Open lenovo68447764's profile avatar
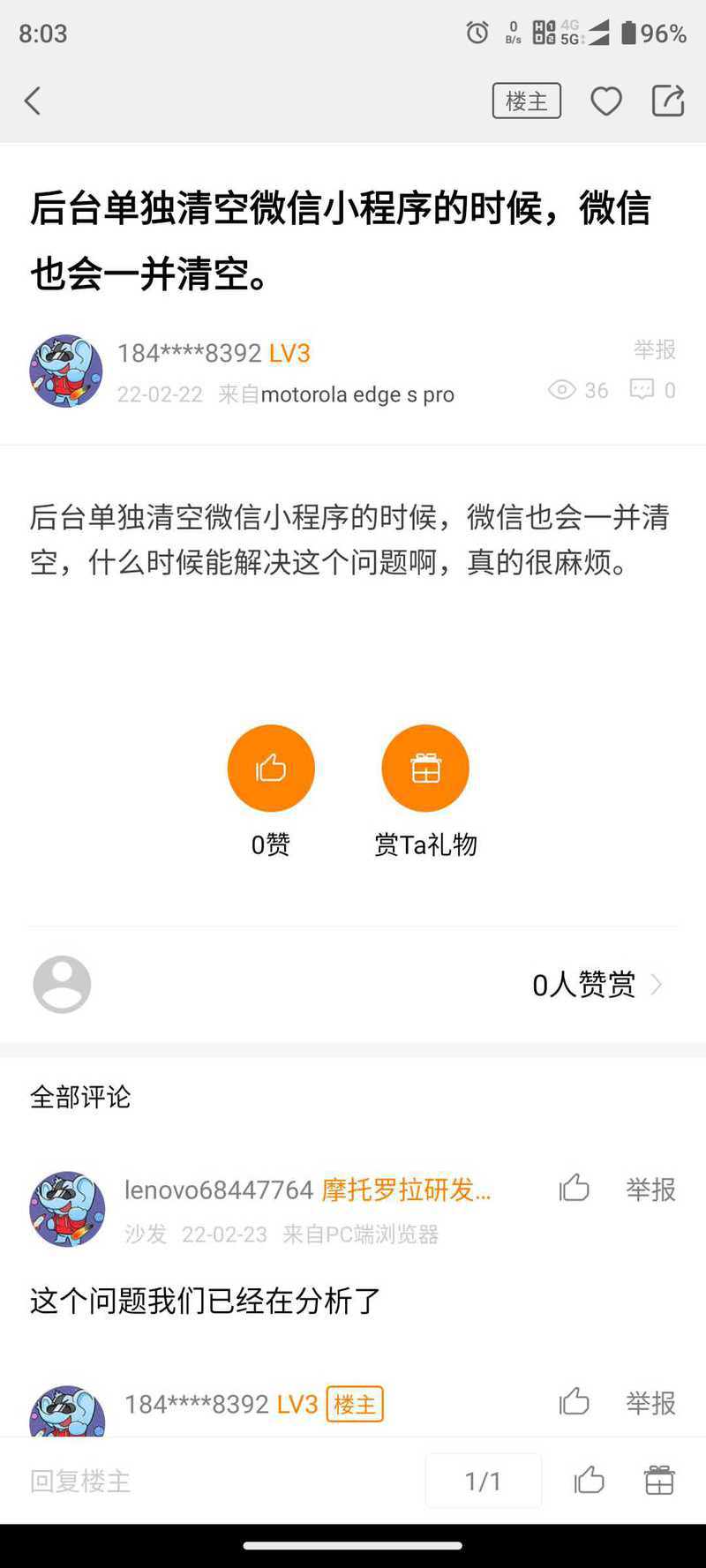The width and height of the screenshot is (706, 1568). pos(67,1209)
